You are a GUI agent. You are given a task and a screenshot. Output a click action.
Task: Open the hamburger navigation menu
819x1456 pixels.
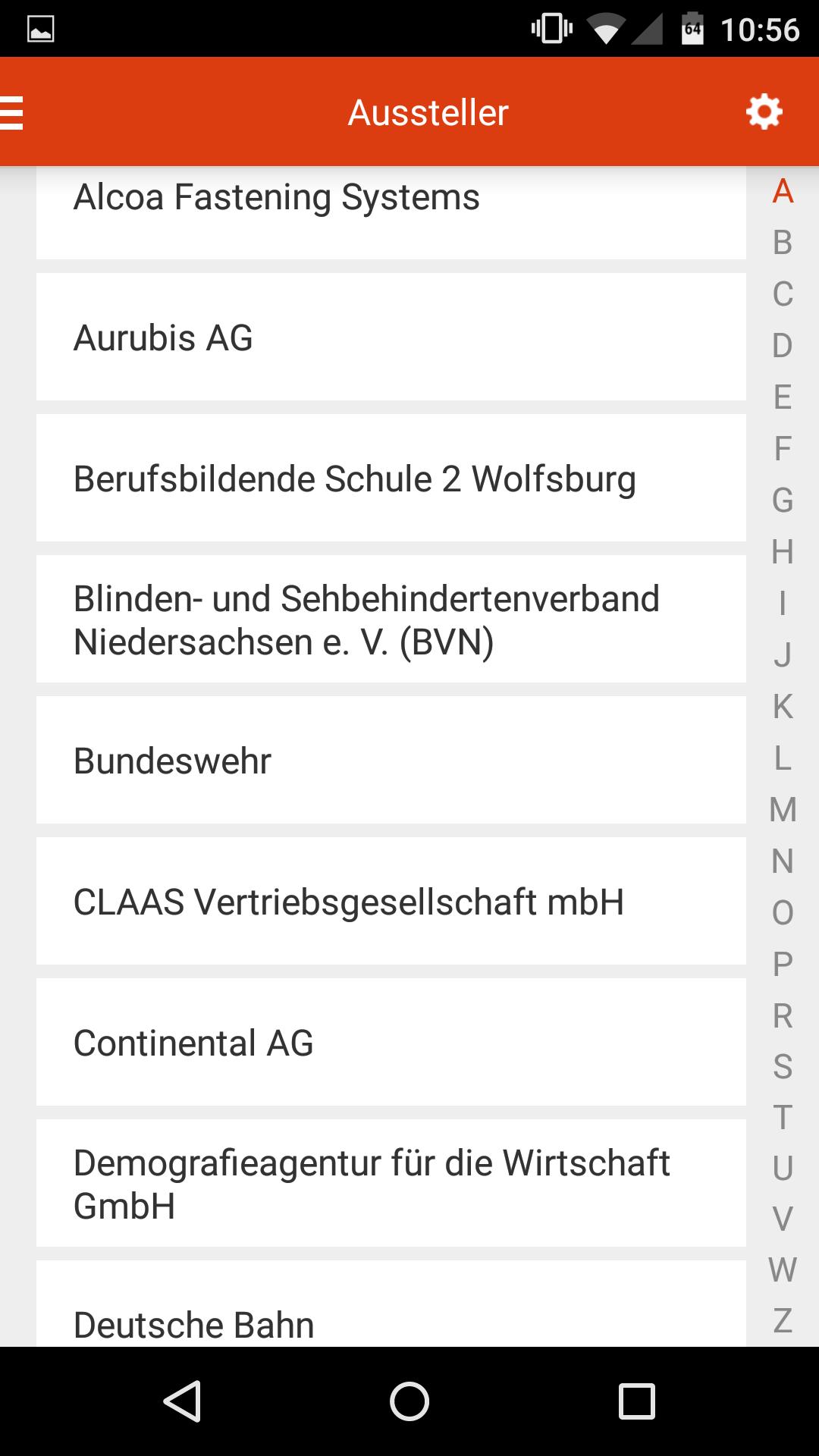[13, 113]
